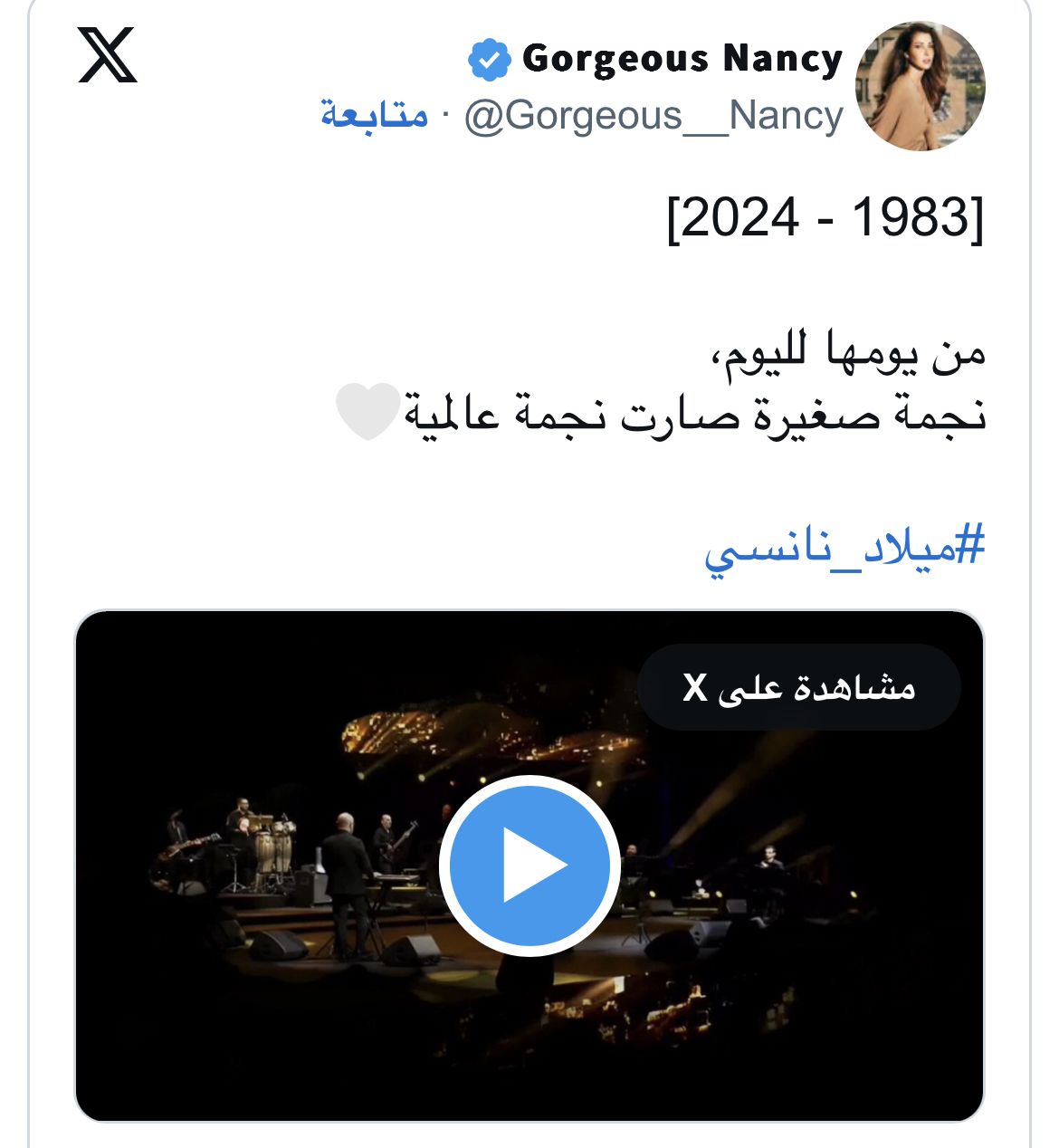This screenshot has height=1148, width=1059.
Task: Open Gorgeous Nancy's profile picture
Action: (920, 87)
